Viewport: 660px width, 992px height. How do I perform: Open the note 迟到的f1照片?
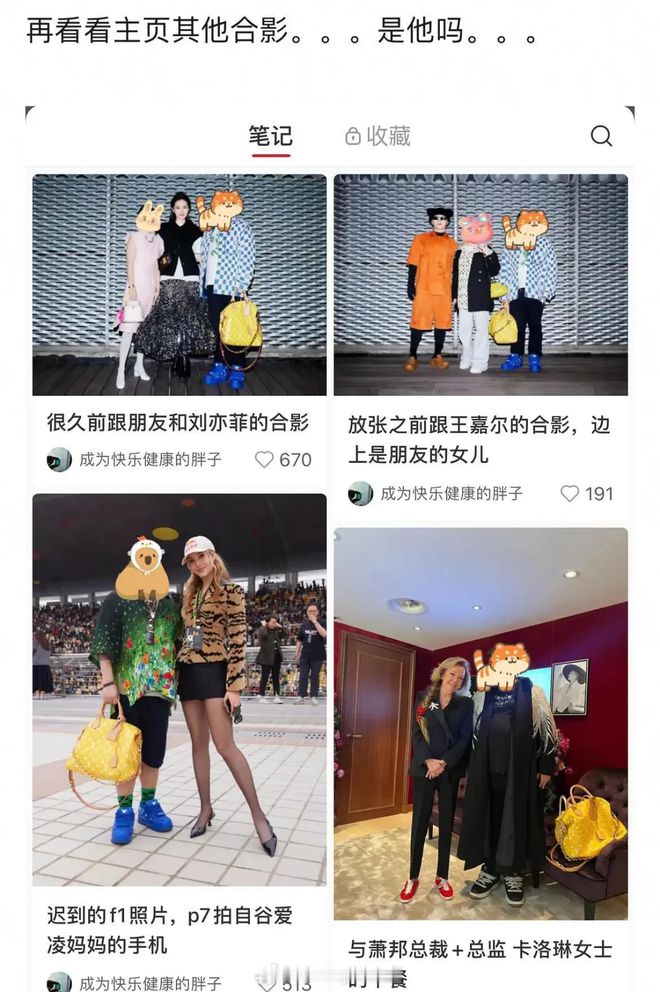coord(179,689)
